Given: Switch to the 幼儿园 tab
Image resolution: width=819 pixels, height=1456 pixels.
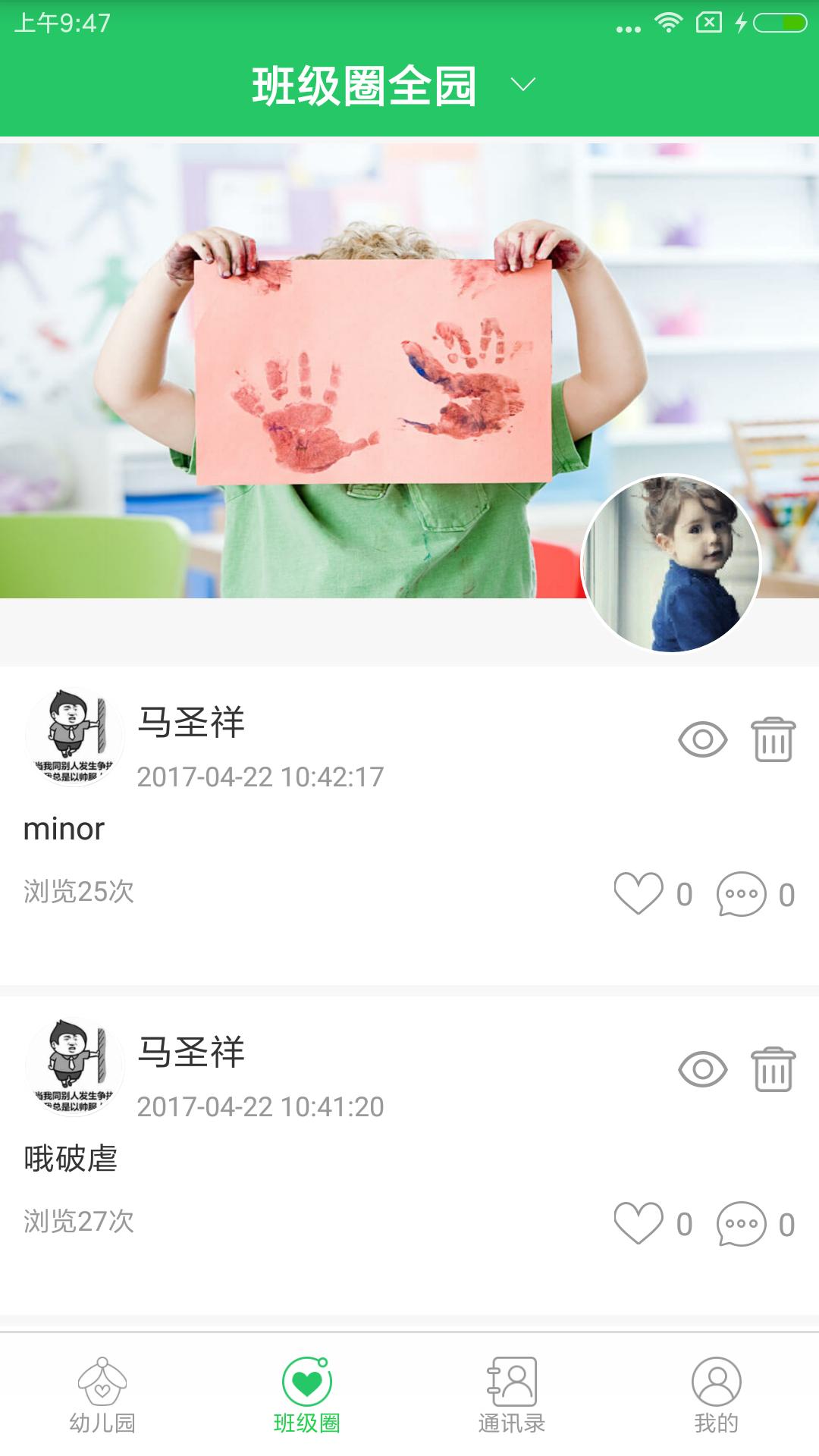Looking at the screenshot, I should (x=102, y=1395).
